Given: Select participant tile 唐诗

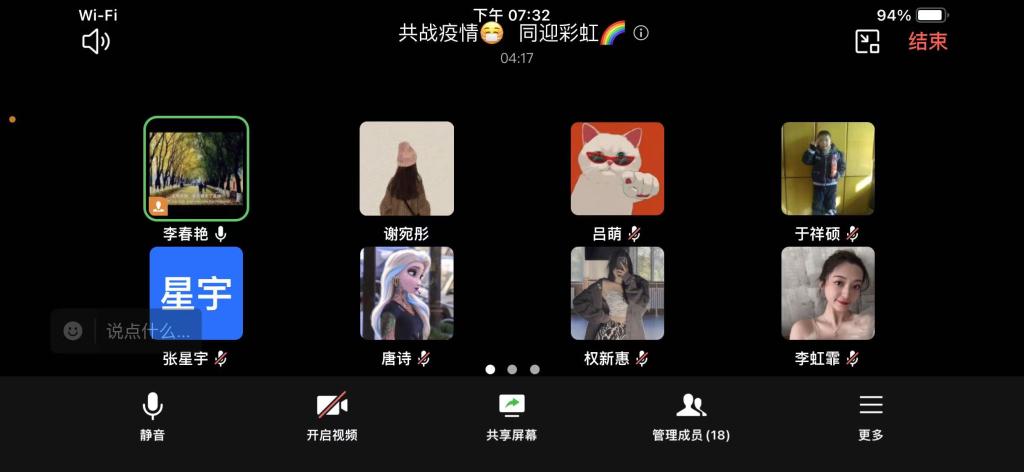Looking at the screenshot, I should point(407,294).
